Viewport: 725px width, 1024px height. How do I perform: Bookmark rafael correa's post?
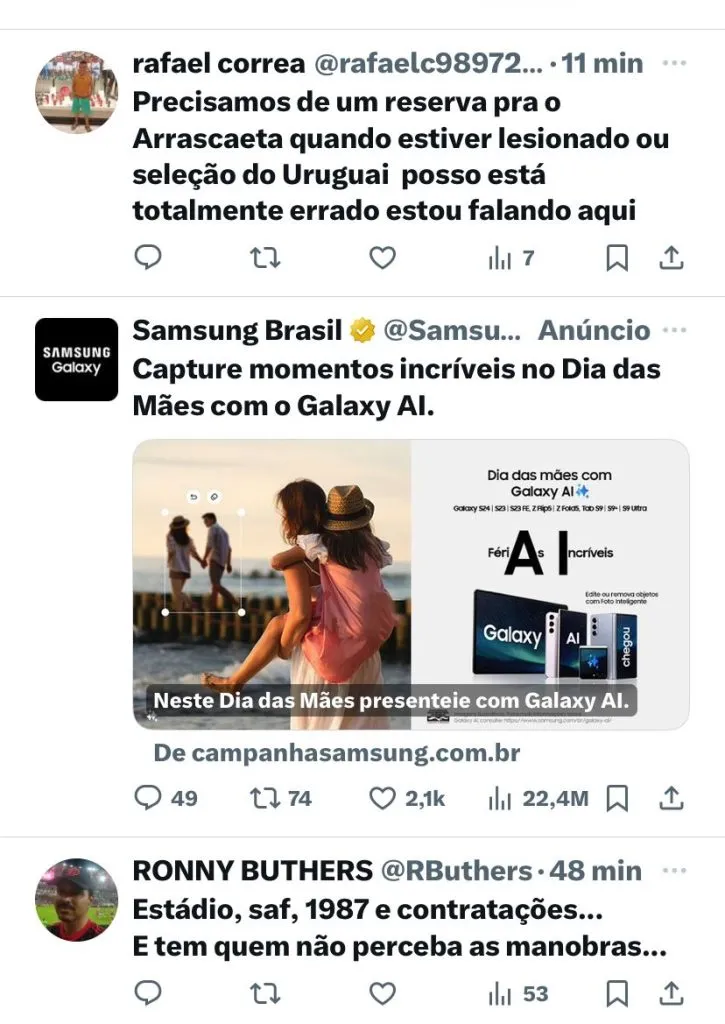pyautogui.click(x=618, y=258)
